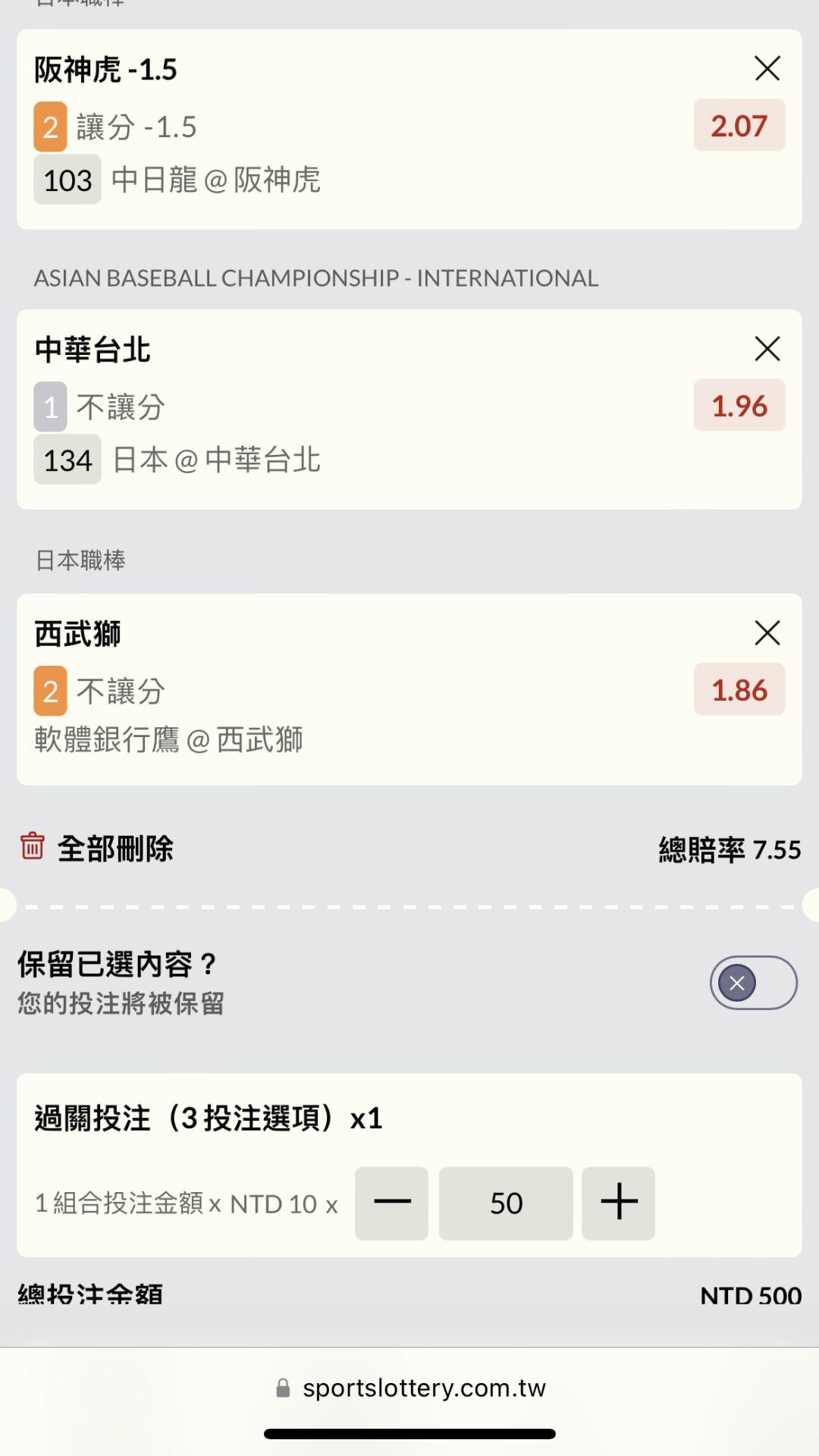This screenshot has height=1456, width=819.
Task: Tap the 1.96 odds for 中華台北
Action: [739, 406]
